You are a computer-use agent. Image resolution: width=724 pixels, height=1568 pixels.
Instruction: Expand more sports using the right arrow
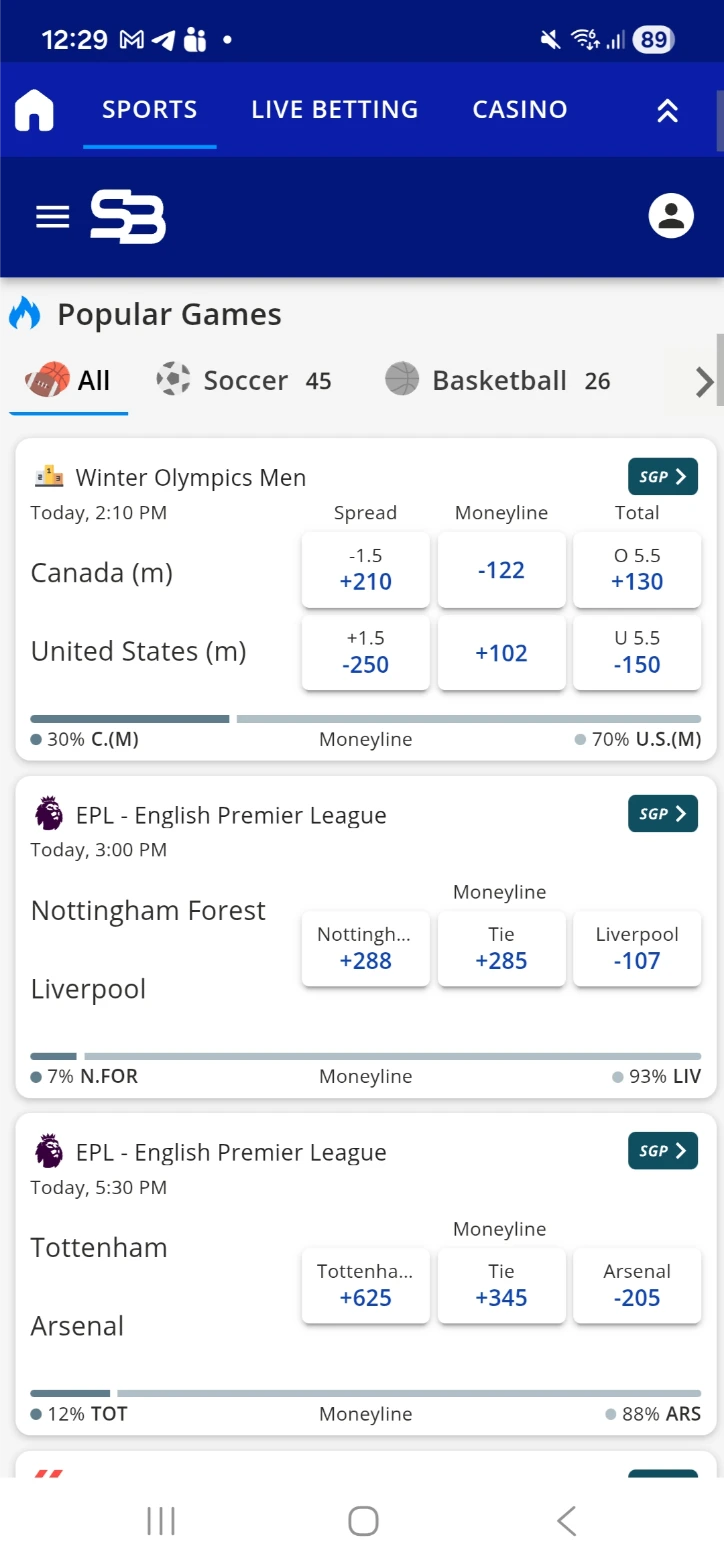pos(704,380)
